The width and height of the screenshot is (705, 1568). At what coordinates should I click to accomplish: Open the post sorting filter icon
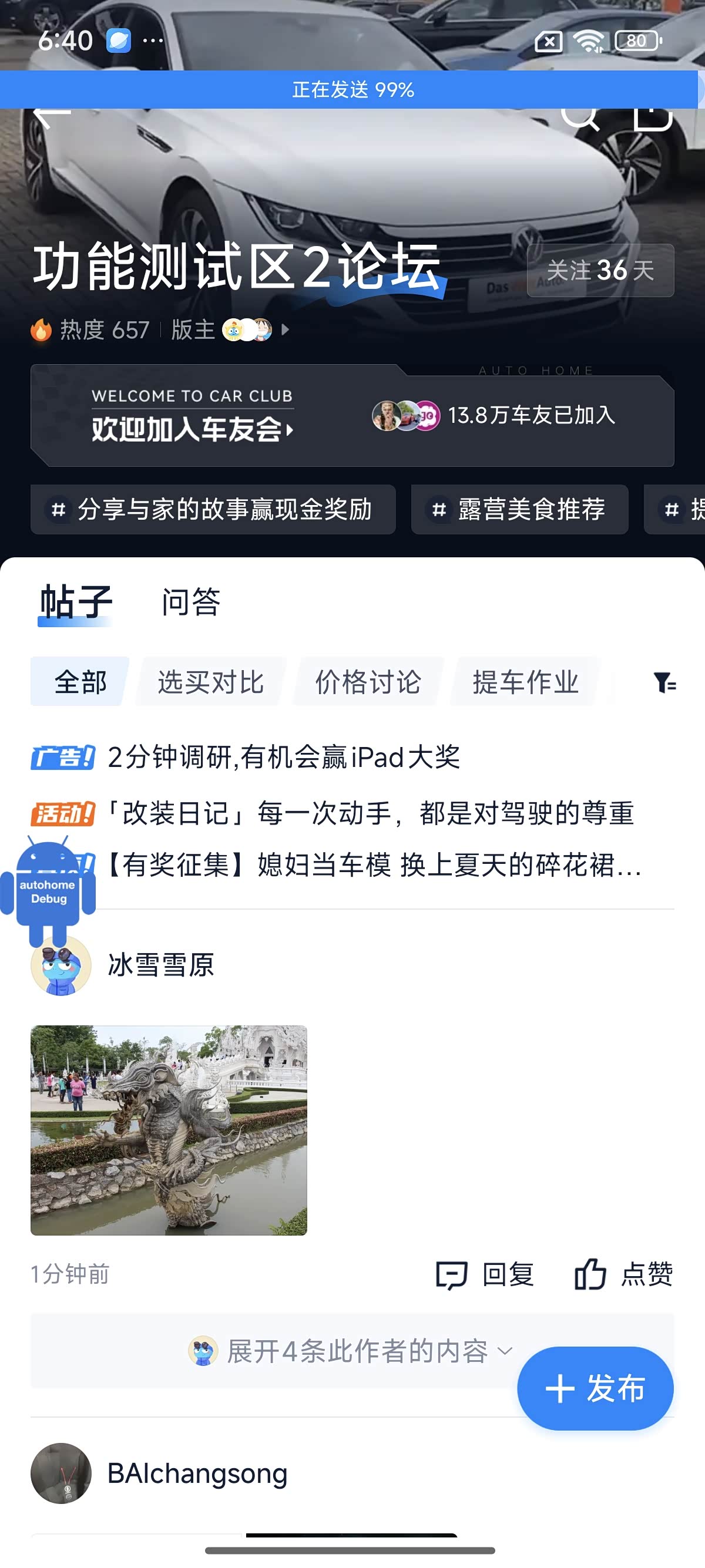coord(664,683)
